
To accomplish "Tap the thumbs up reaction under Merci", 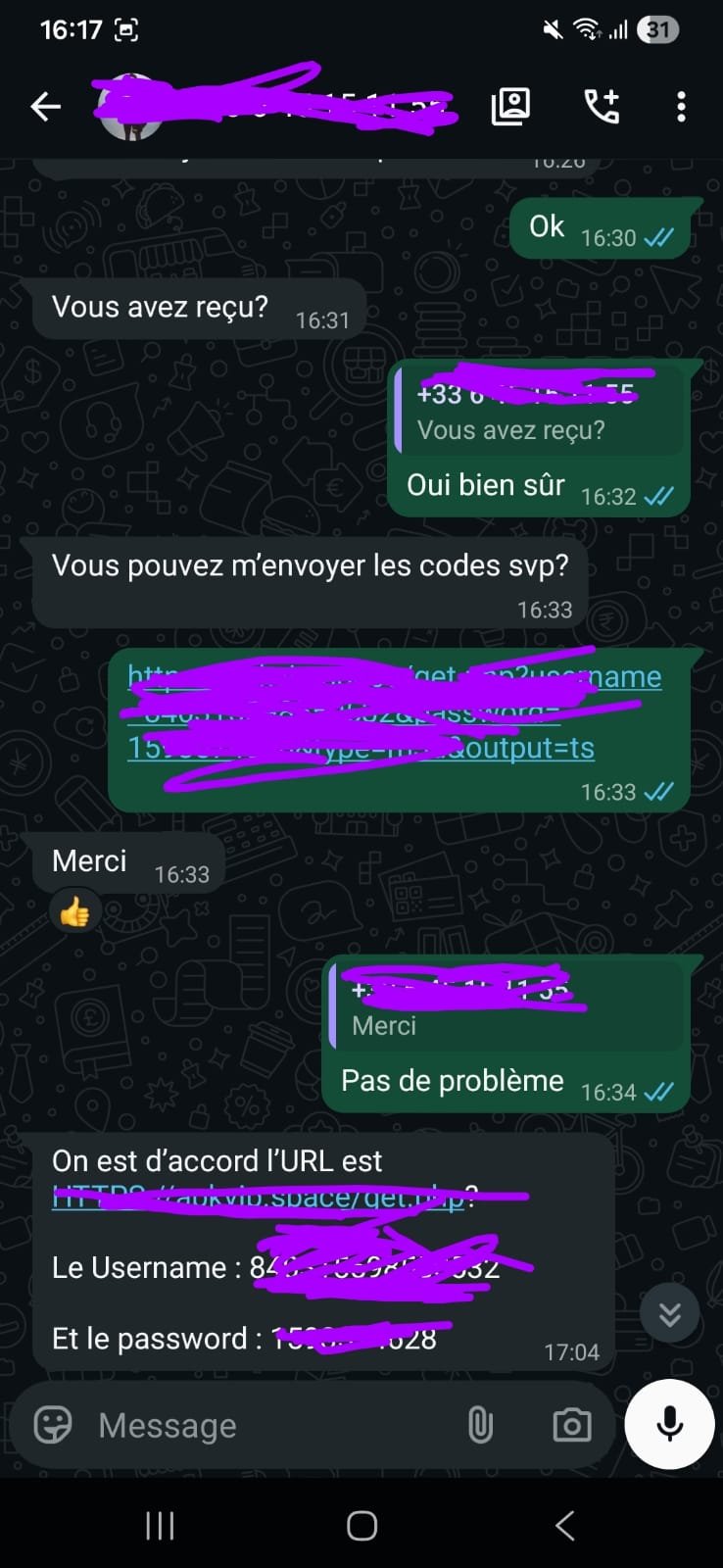I will 75,913.
